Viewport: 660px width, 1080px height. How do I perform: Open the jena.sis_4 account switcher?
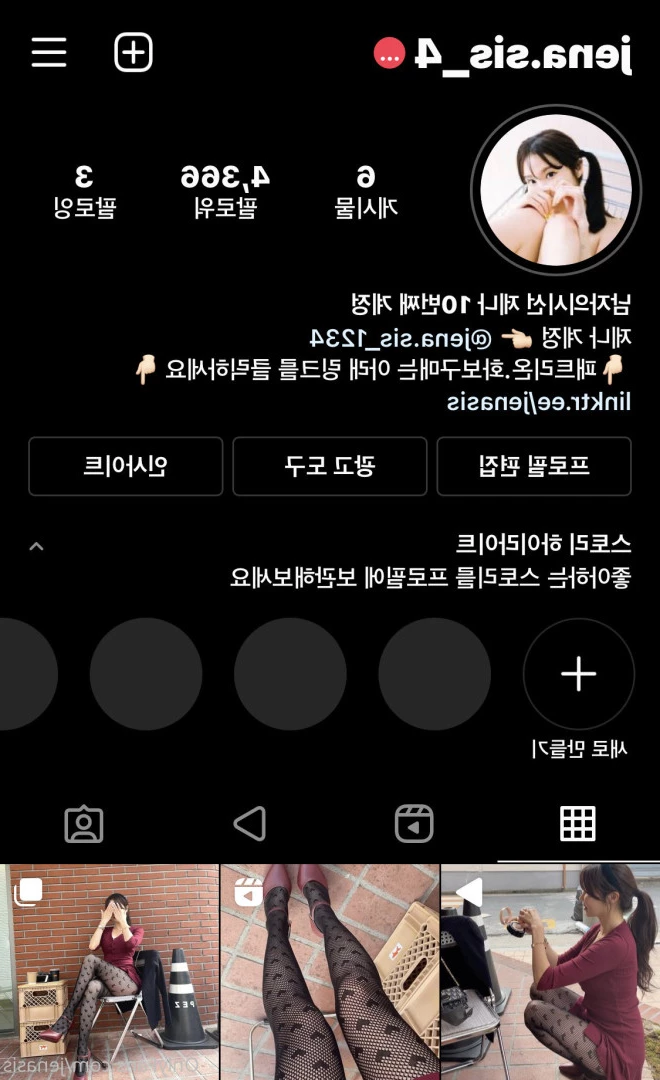click(x=520, y=53)
